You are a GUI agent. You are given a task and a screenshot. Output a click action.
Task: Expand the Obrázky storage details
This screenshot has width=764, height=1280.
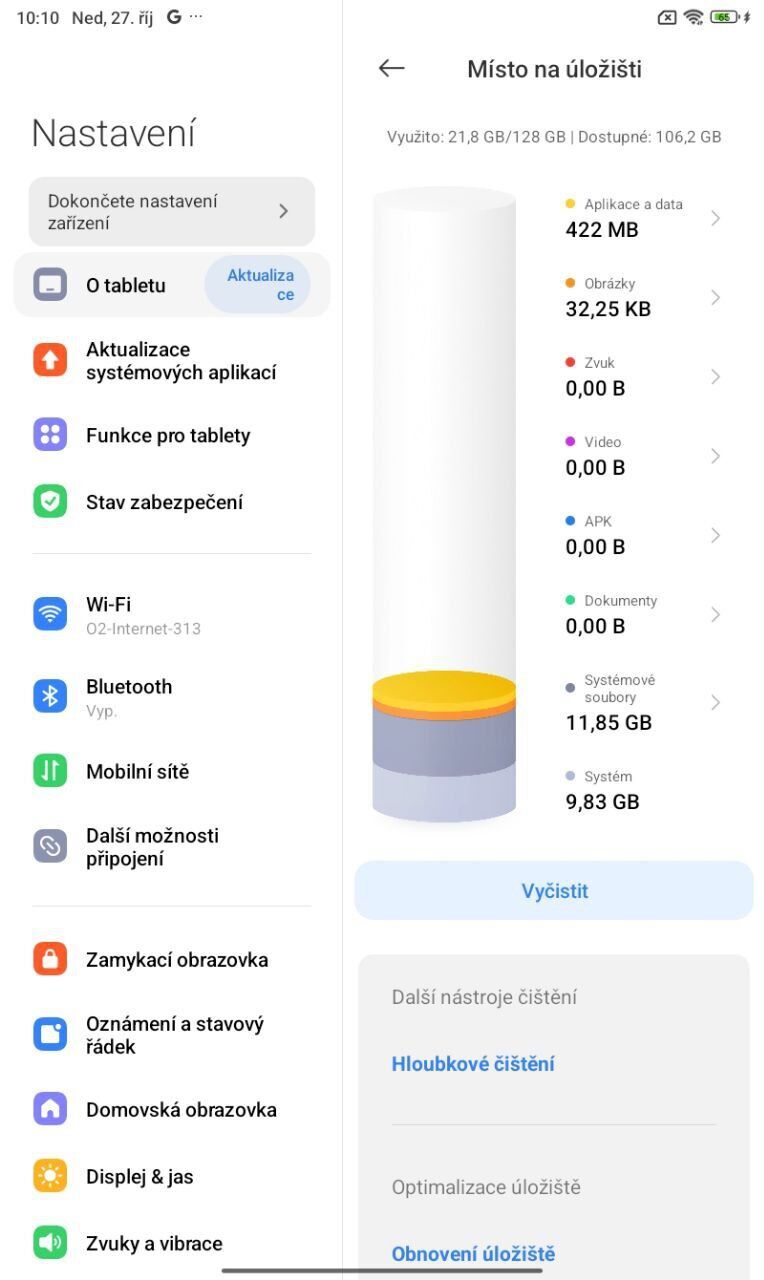coord(716,297)
